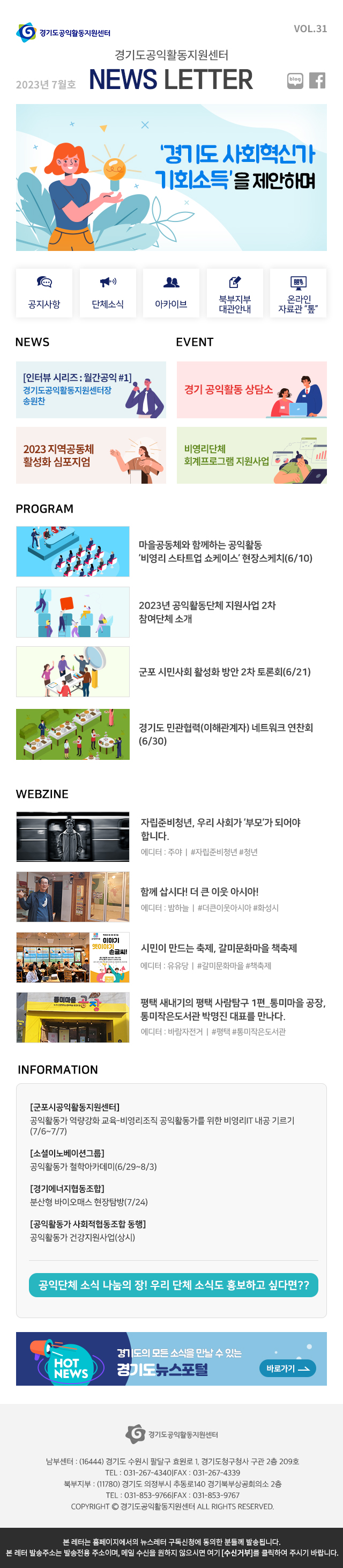Open the 아카이브 archive
The width and height of the screenshot is (343, 1568).
pos(171,293)
